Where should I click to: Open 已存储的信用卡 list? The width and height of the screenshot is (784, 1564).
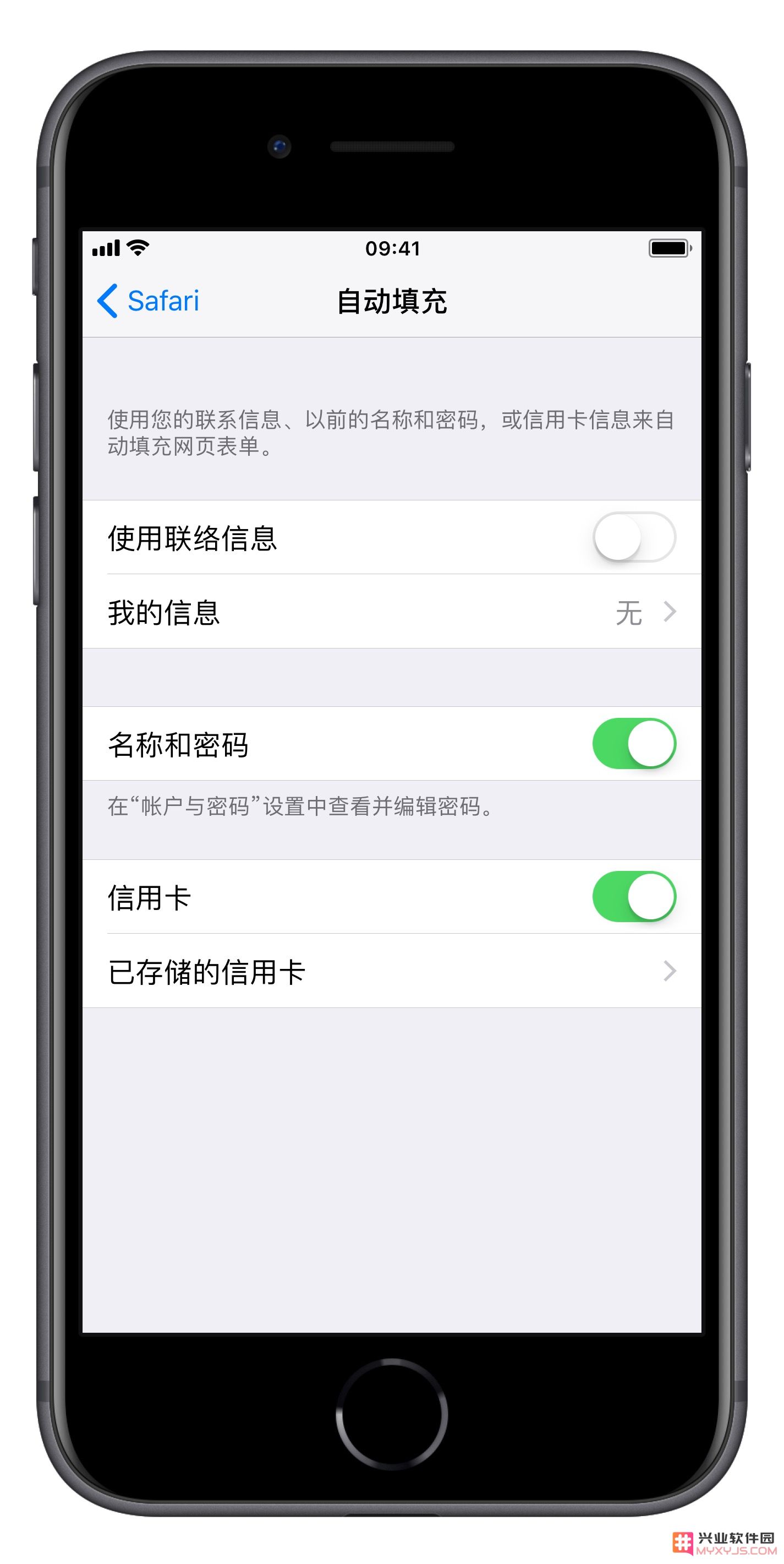click(392, 971)
